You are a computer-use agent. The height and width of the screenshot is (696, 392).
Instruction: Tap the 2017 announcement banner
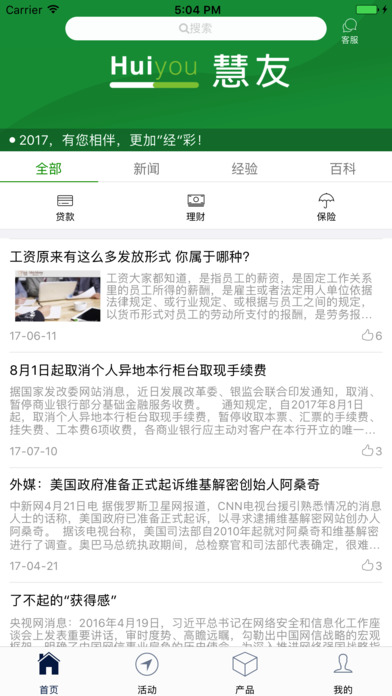(x=196, y=140)
